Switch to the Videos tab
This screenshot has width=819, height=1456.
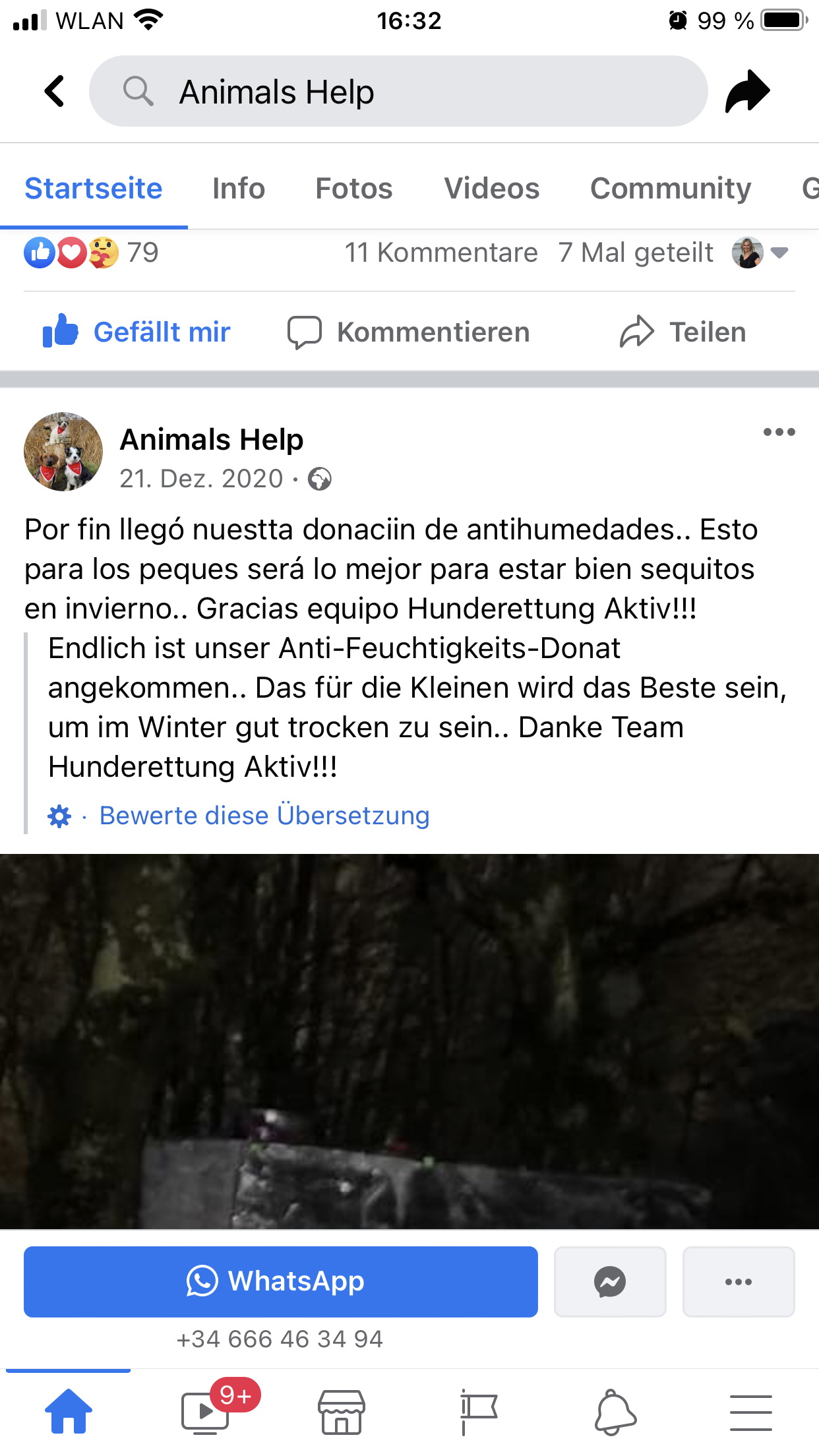(492, 189)
